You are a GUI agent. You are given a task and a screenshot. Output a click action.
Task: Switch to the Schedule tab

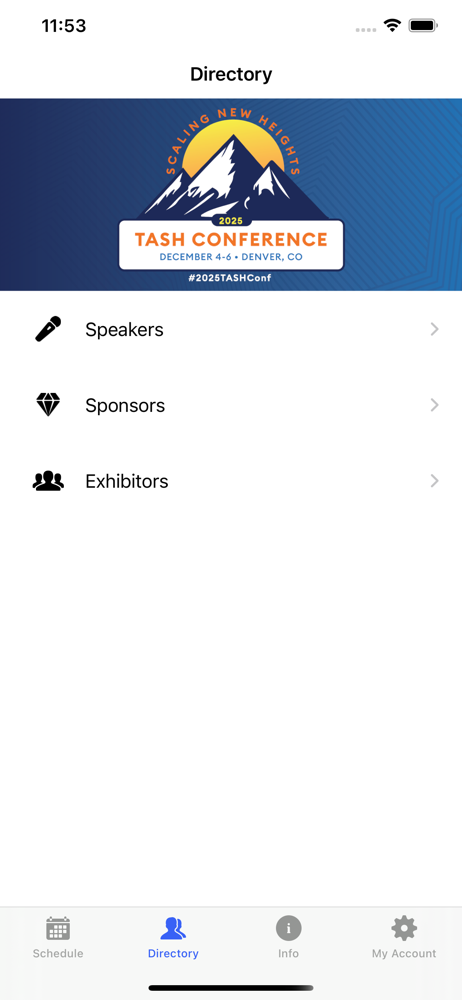click(x=58, y=938)
